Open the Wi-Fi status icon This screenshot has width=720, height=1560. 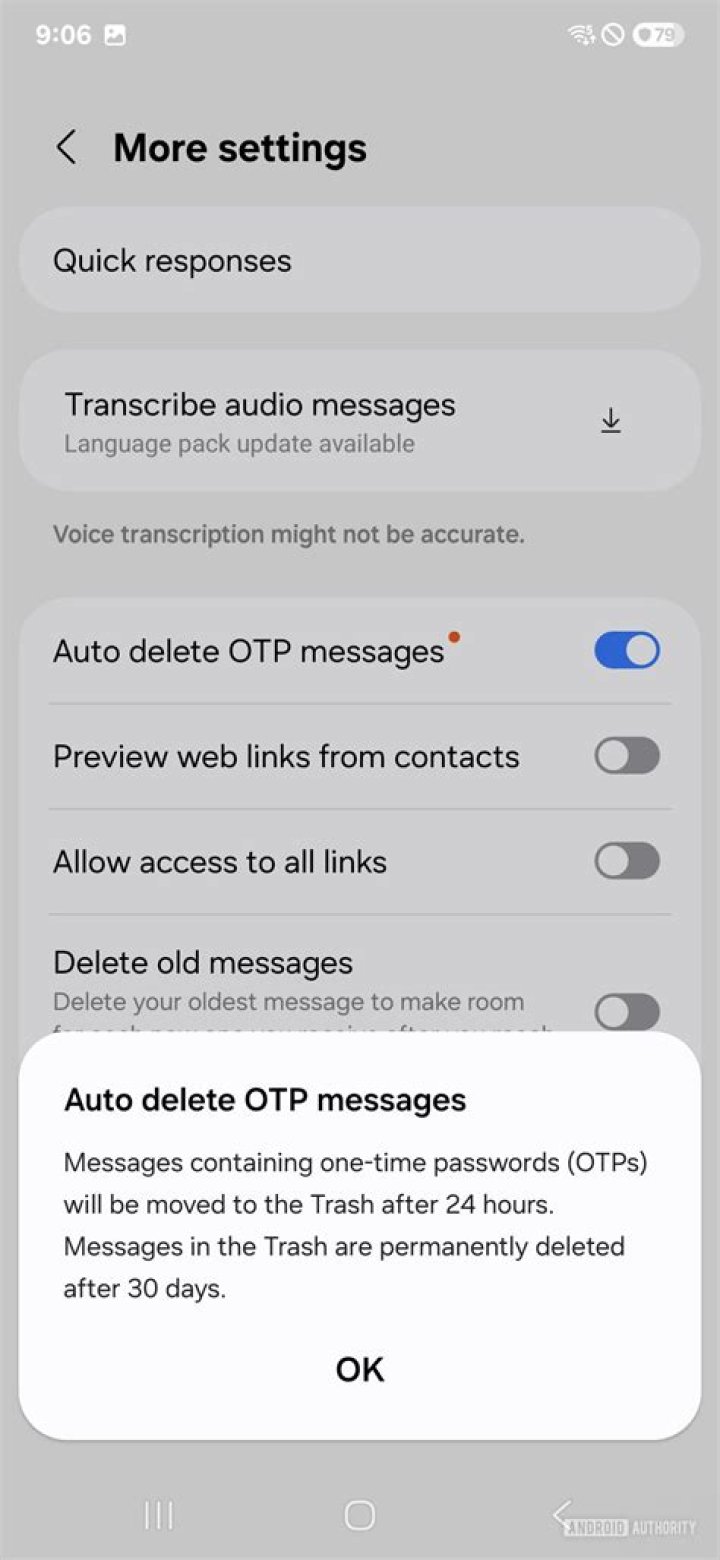tap(580, 34)
